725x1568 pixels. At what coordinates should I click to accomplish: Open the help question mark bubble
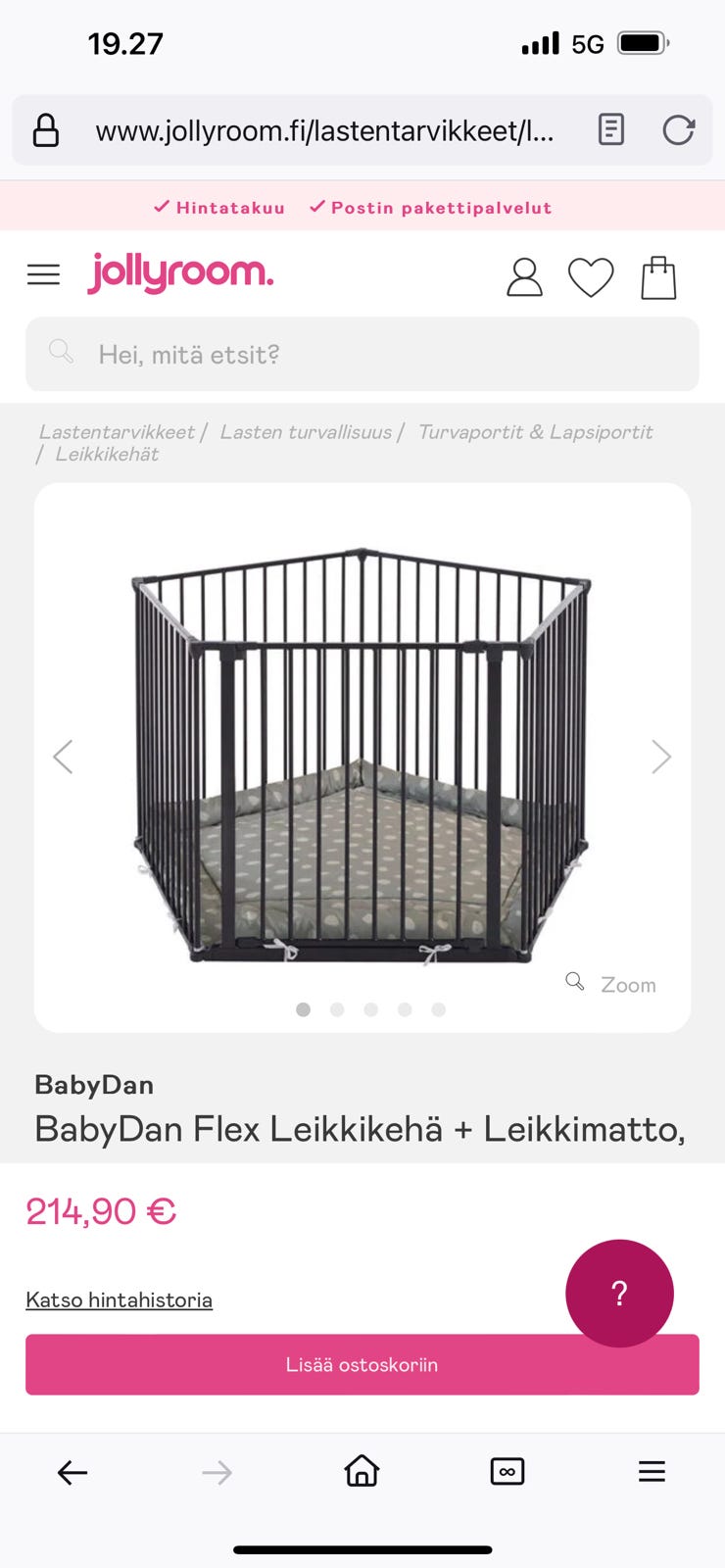(x=619, y=1294)
